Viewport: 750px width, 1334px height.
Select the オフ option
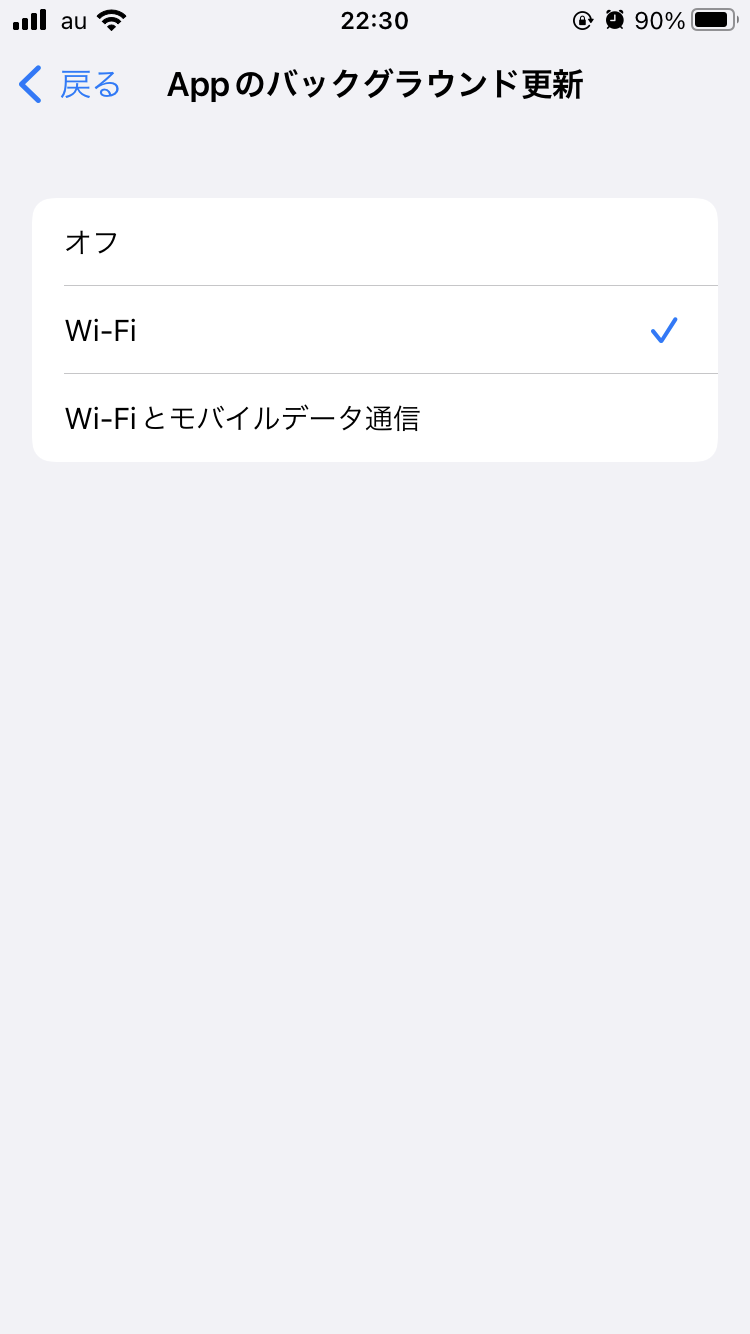click(374, 242)
